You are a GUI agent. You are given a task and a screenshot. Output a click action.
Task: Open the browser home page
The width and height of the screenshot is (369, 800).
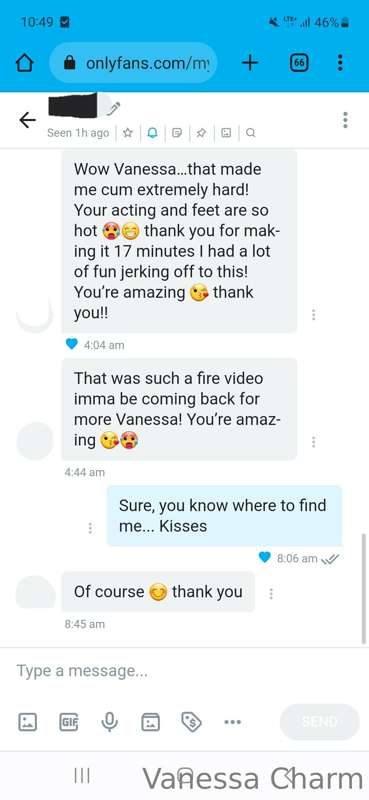coord(25,63)
